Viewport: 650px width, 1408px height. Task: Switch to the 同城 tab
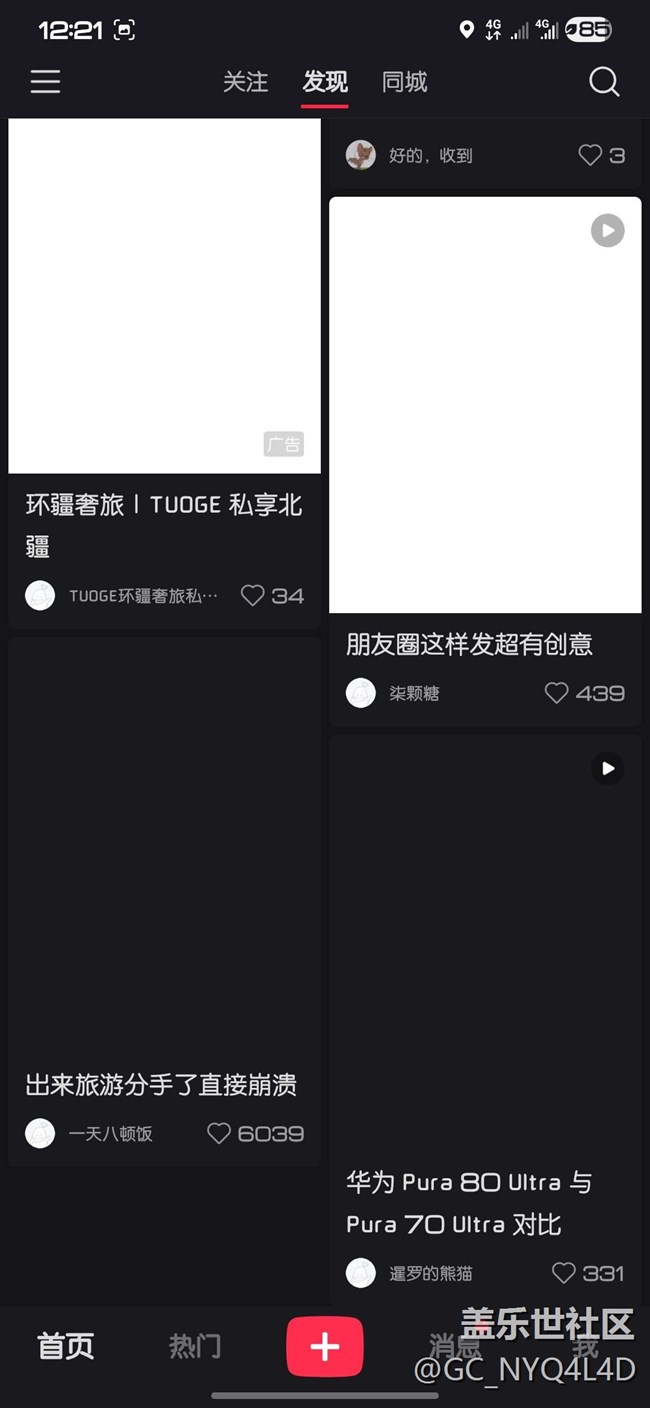point(405,82)
